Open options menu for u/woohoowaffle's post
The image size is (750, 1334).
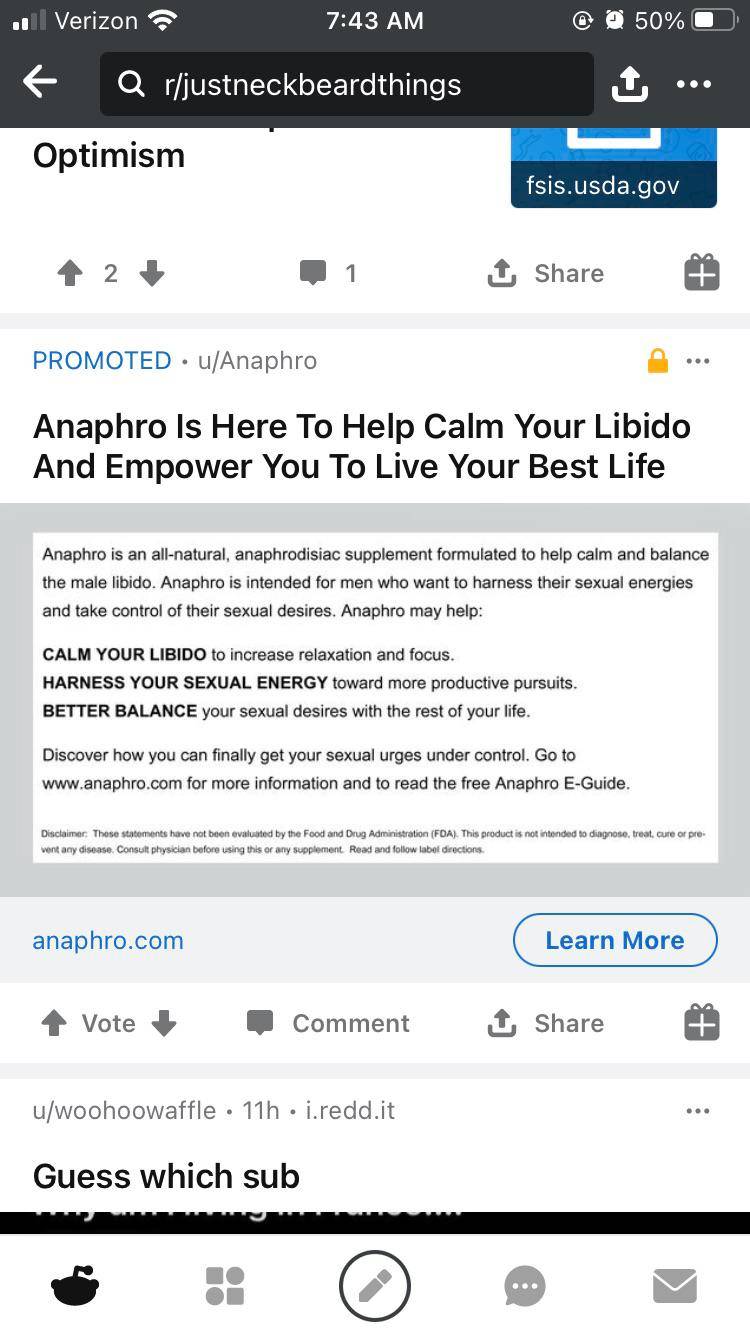pos(698,1110)
